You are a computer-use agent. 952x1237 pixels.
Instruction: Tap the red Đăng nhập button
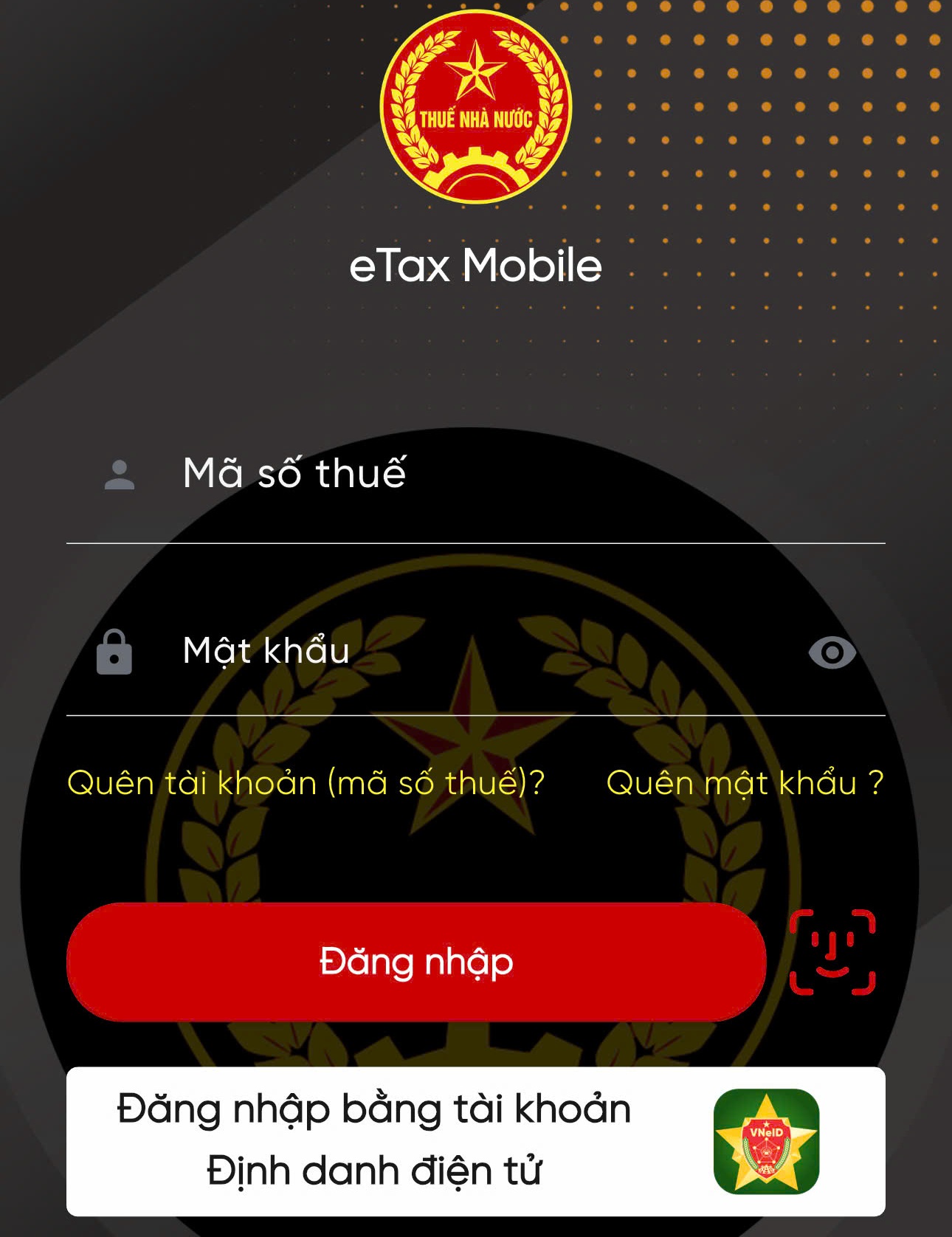pos(416,962)
